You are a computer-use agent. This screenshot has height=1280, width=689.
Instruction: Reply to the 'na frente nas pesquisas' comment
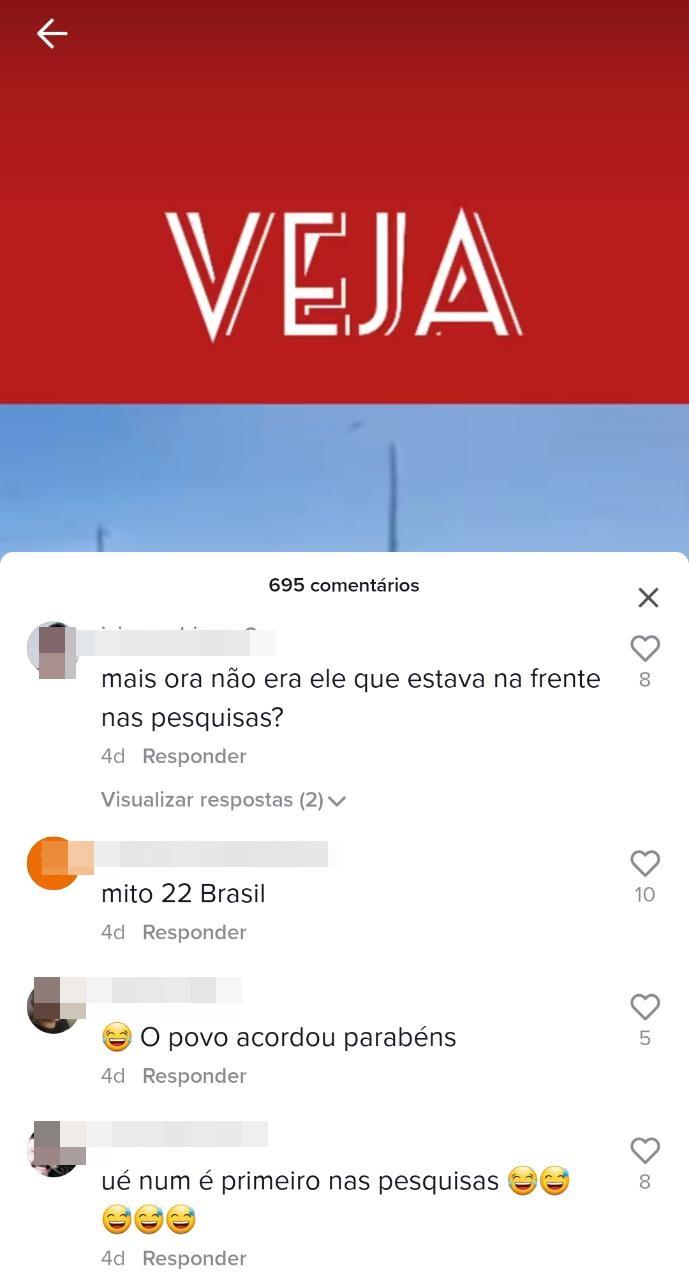(194, 756)
